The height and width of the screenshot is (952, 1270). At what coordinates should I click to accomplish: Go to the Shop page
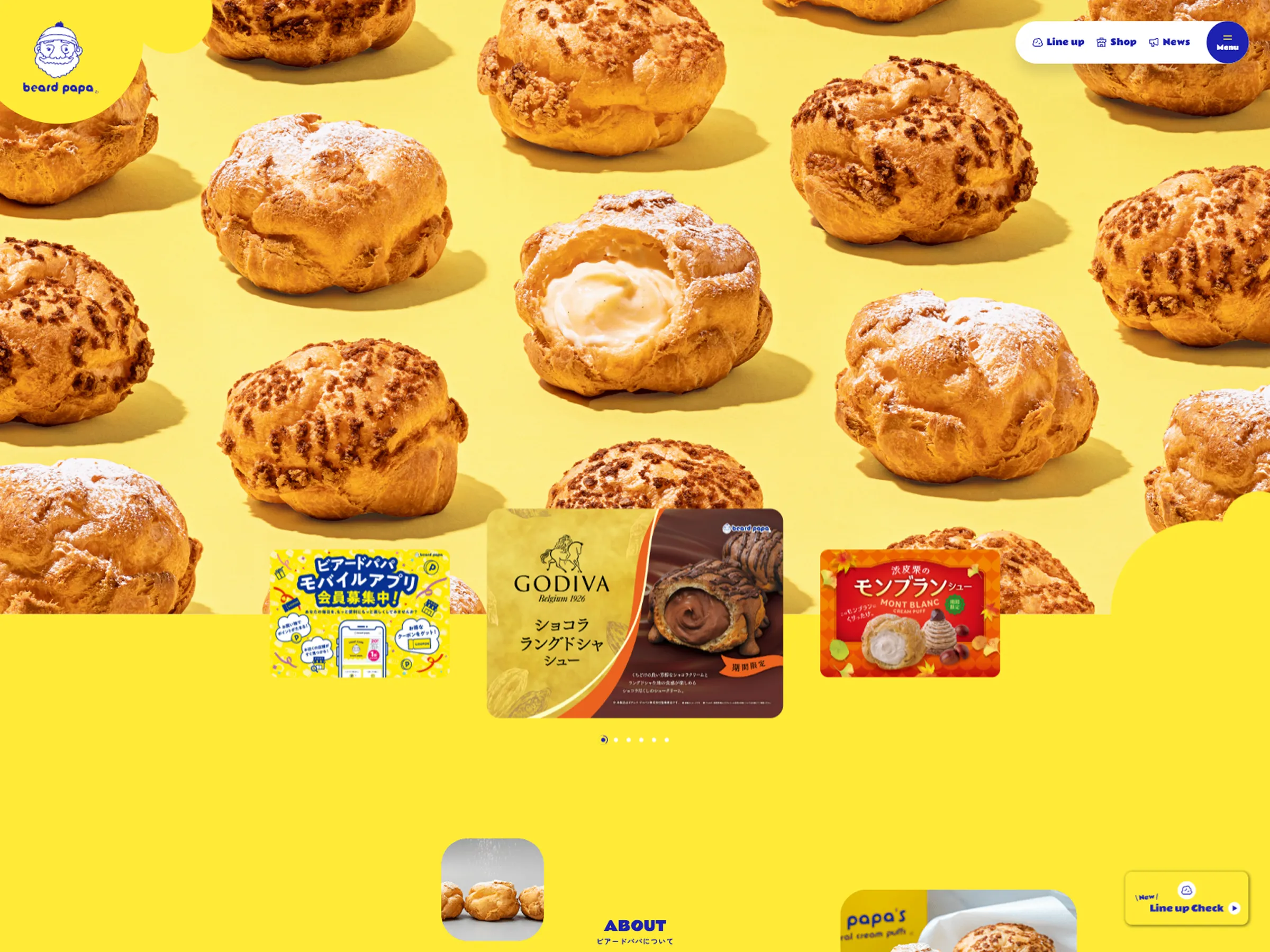coord(1116,42)
